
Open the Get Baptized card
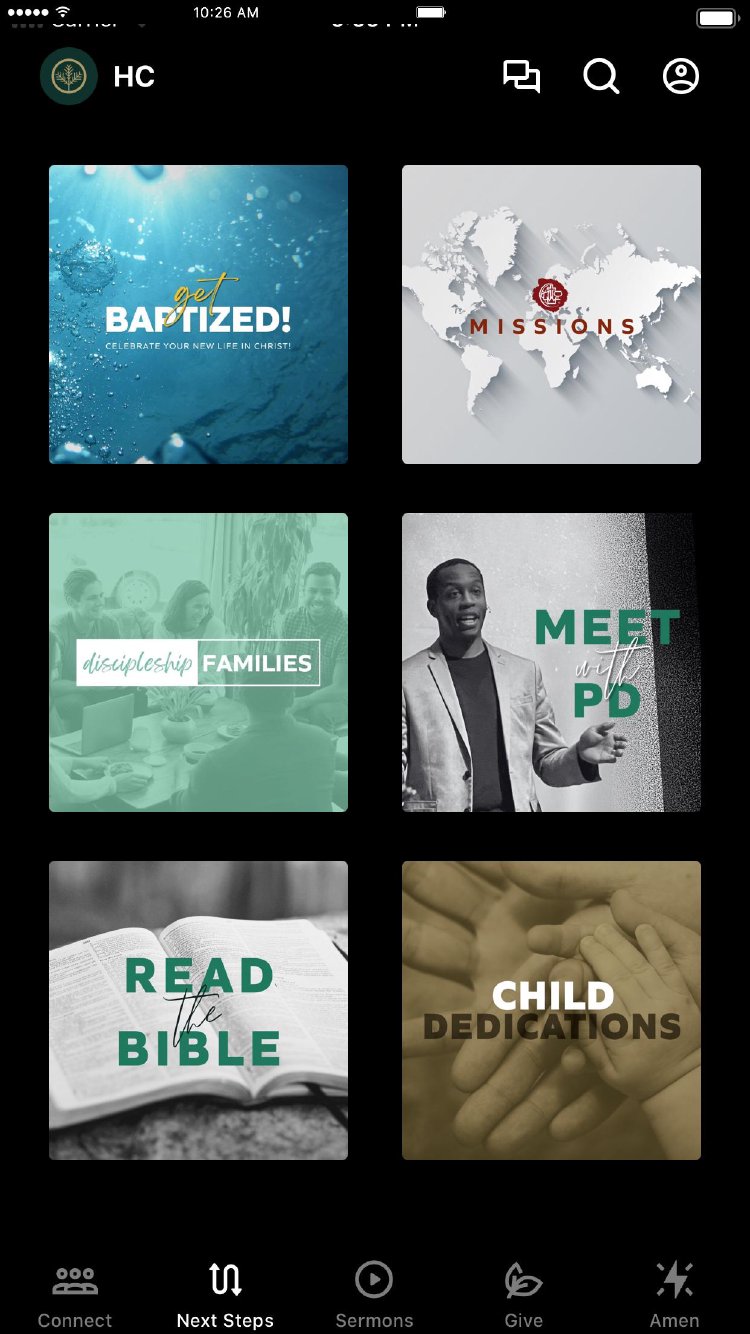point(198,314)
